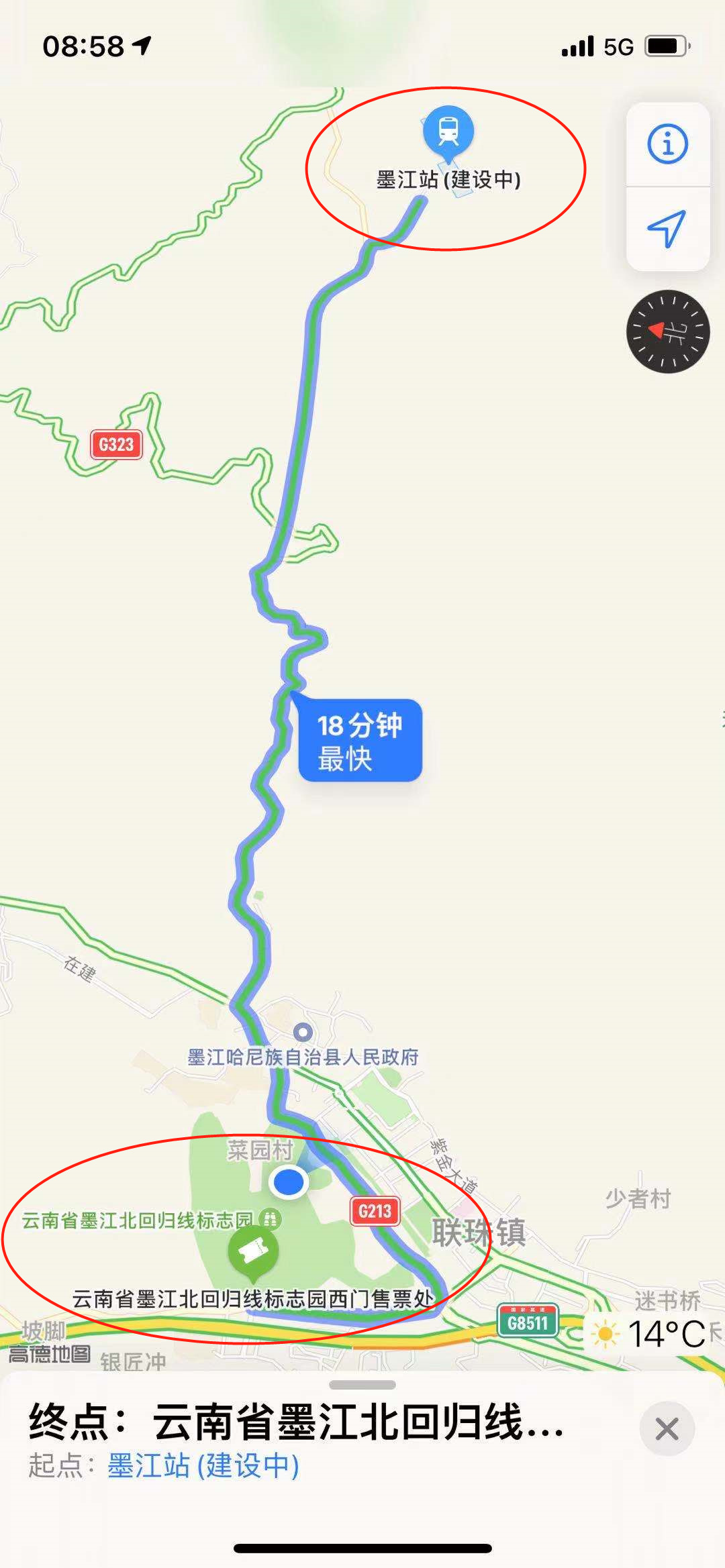Screen dimensions: 725x1568
Task: Expand the route card using its grabber handle
Action: coord(362,1384)
